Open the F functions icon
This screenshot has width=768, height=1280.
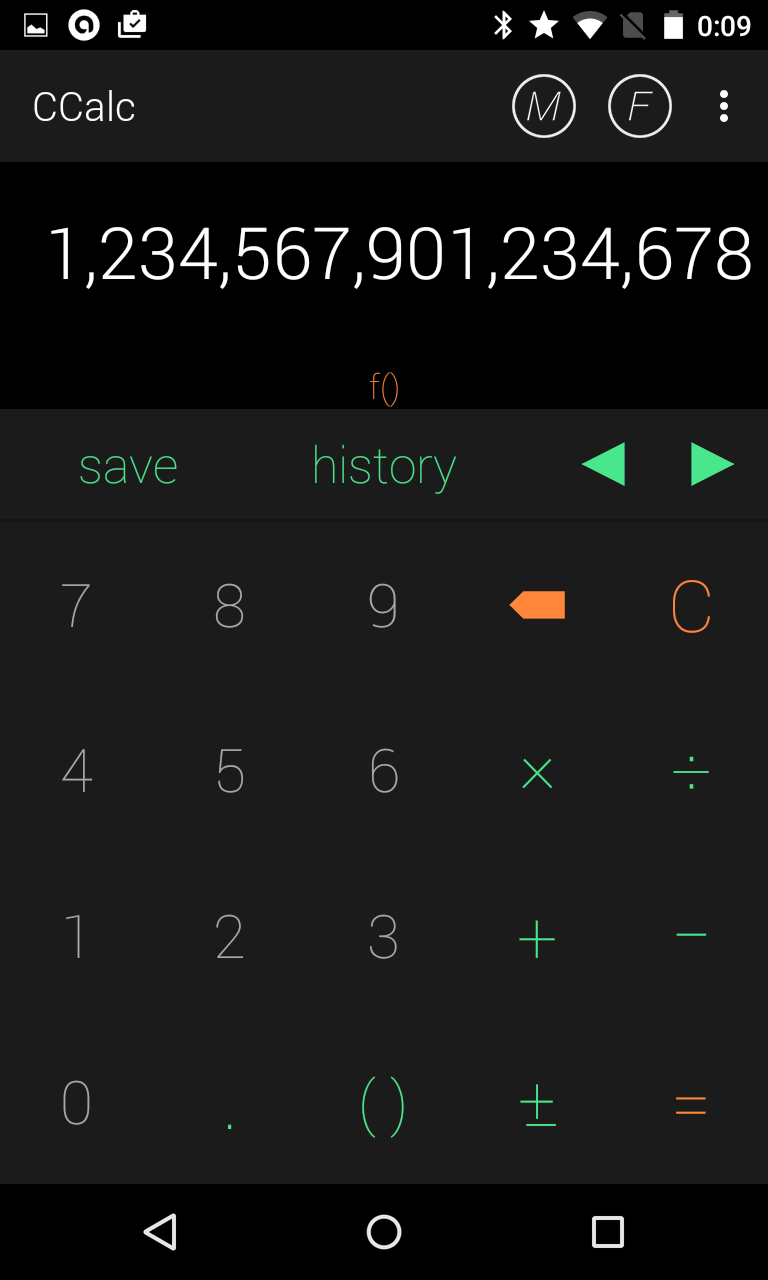tap(639, 106)
